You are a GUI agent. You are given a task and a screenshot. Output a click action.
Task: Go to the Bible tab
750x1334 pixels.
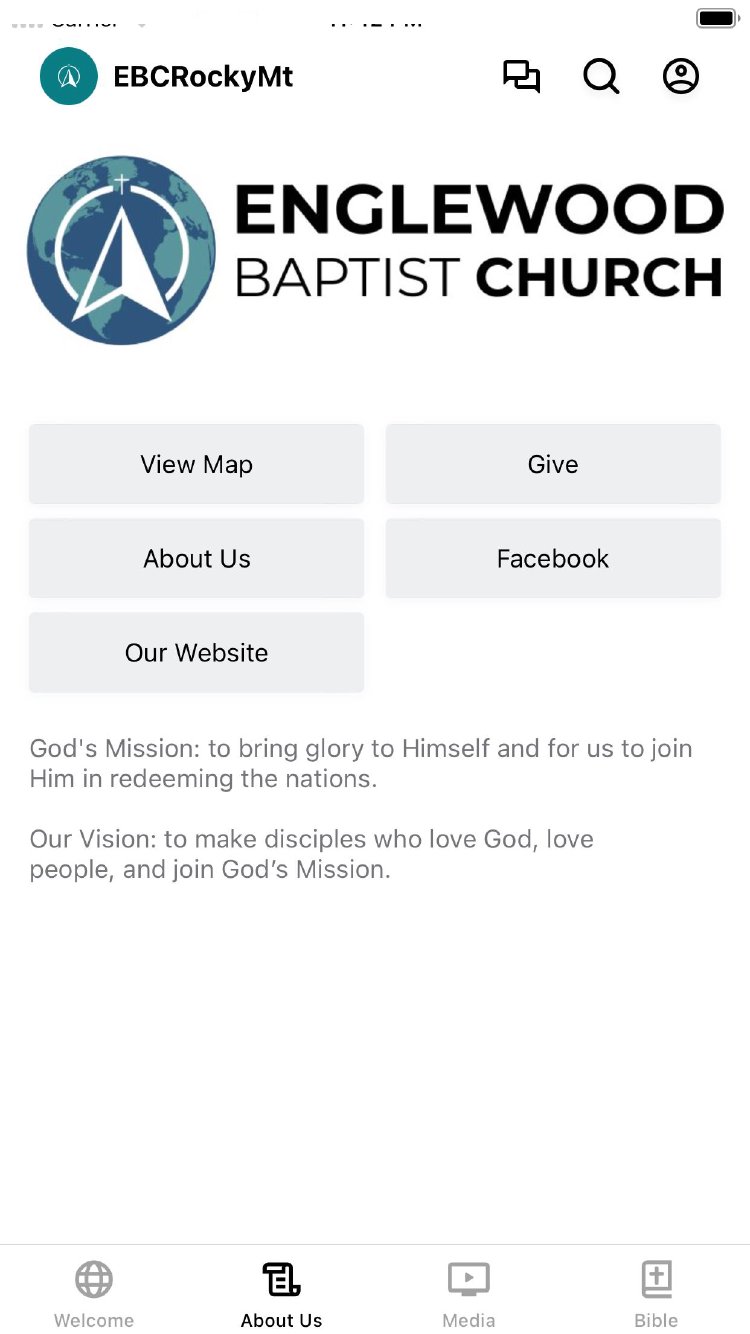[x=656, y=1293]
